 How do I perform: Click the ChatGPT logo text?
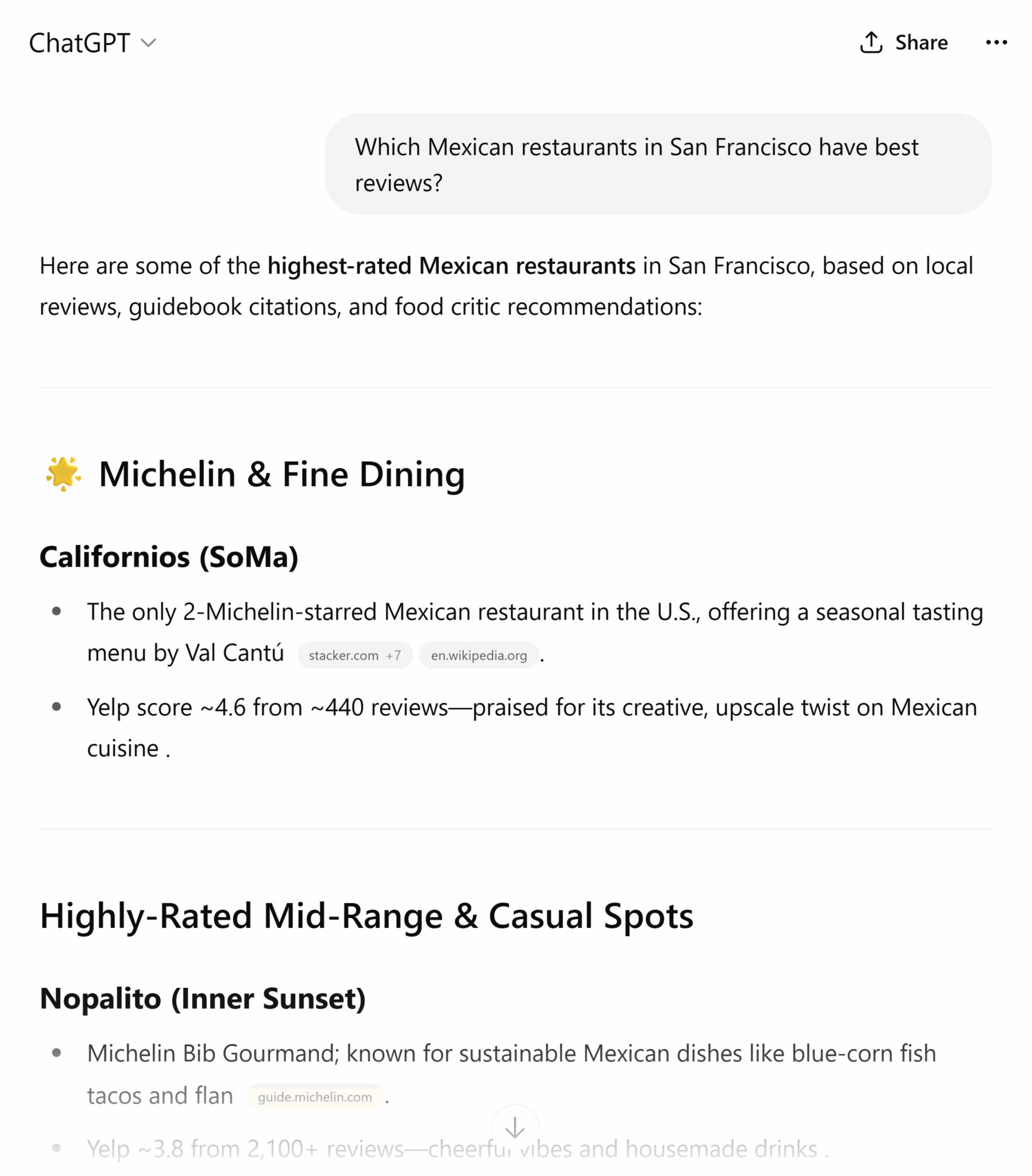coord(78,42)
